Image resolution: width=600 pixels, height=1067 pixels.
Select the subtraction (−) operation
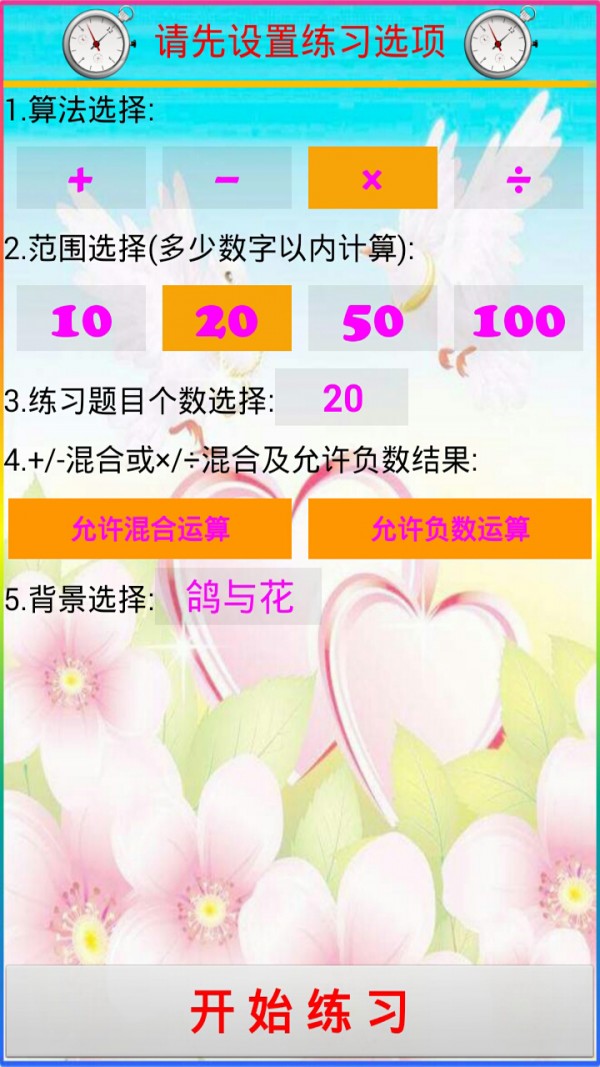pos(227,178)
